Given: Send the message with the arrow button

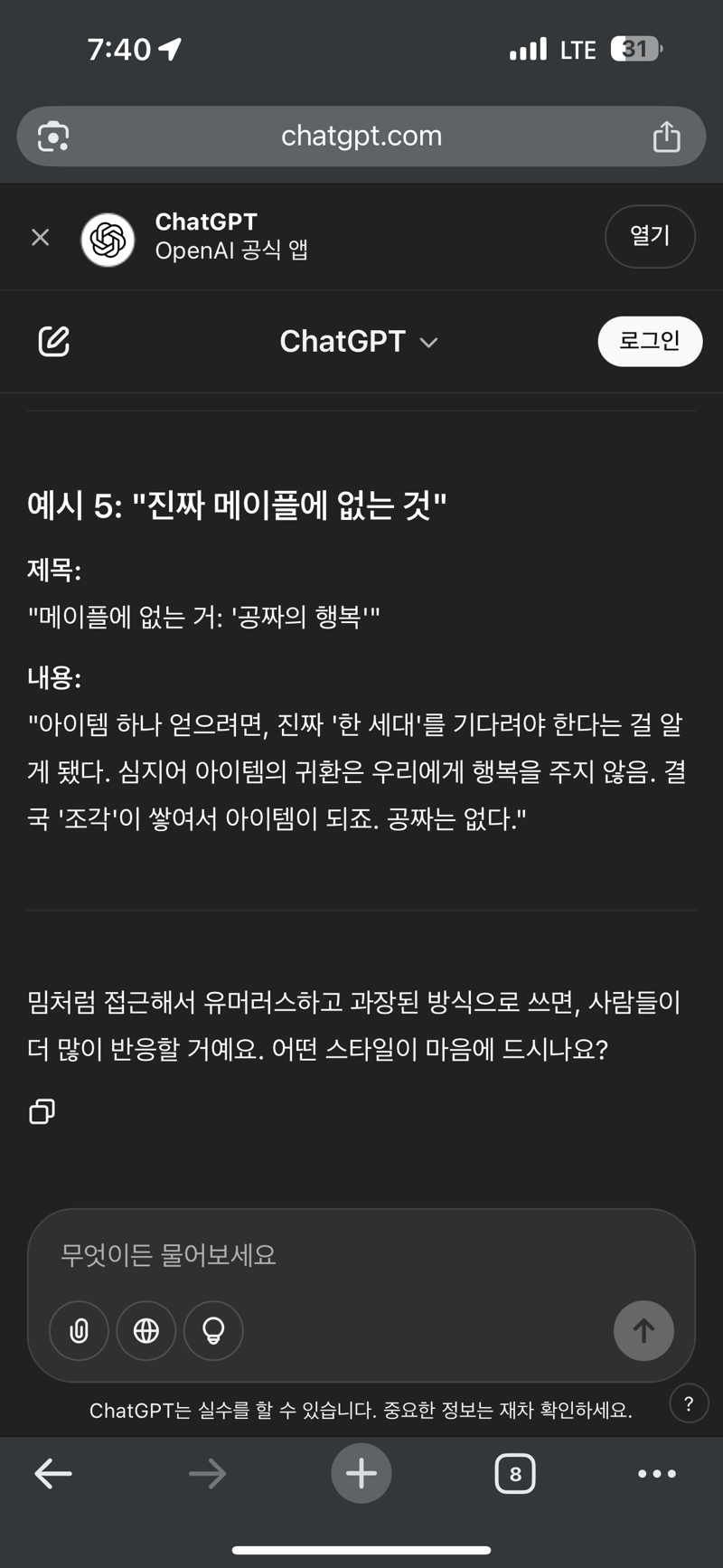Looking at the screenshot, I should 643,1330.
